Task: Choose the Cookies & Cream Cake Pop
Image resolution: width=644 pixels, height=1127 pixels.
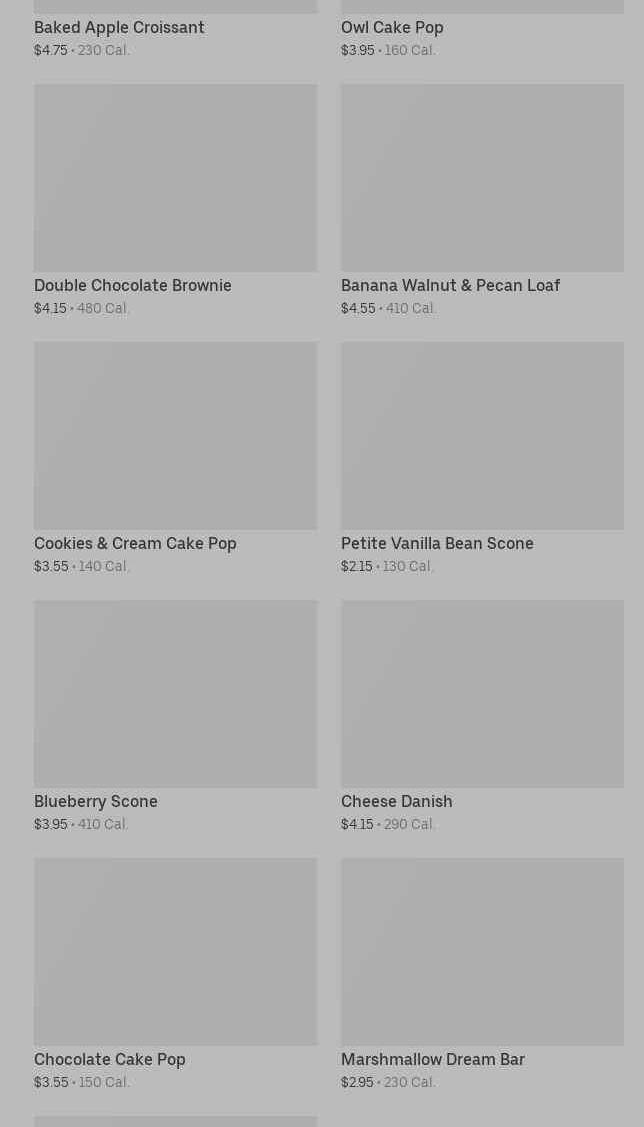Action: [x=175, y=458]
